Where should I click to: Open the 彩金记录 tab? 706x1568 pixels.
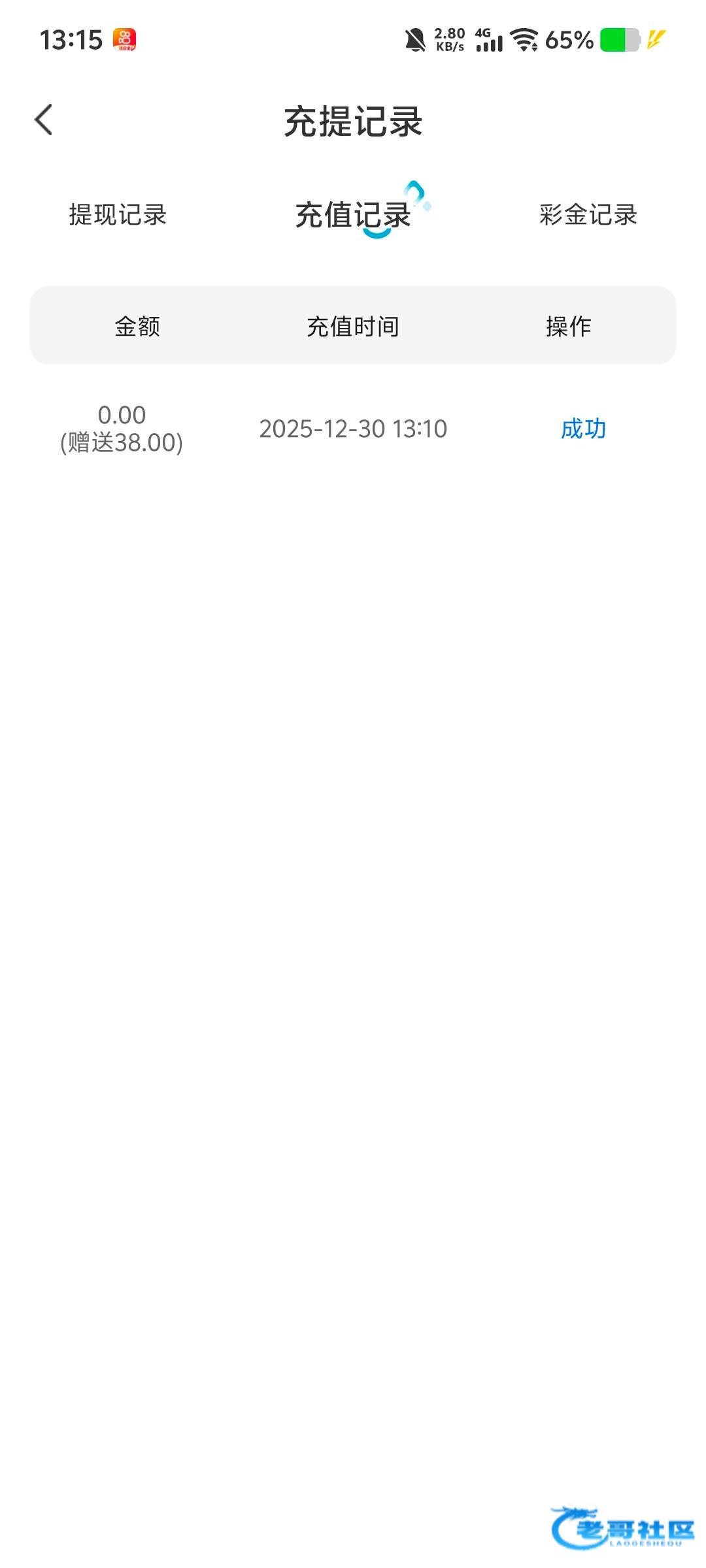(588, 215)
